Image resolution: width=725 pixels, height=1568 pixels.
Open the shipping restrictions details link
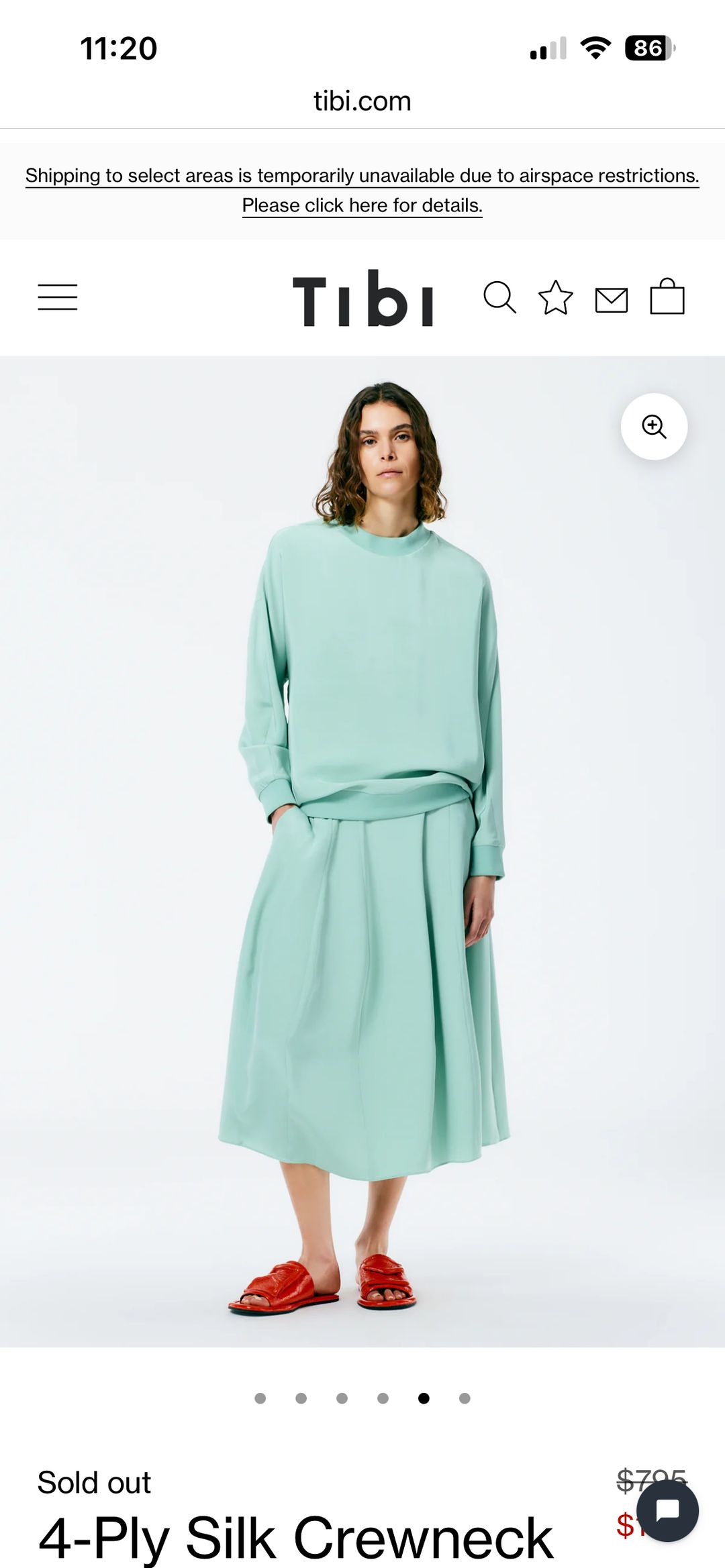[362, 205]
